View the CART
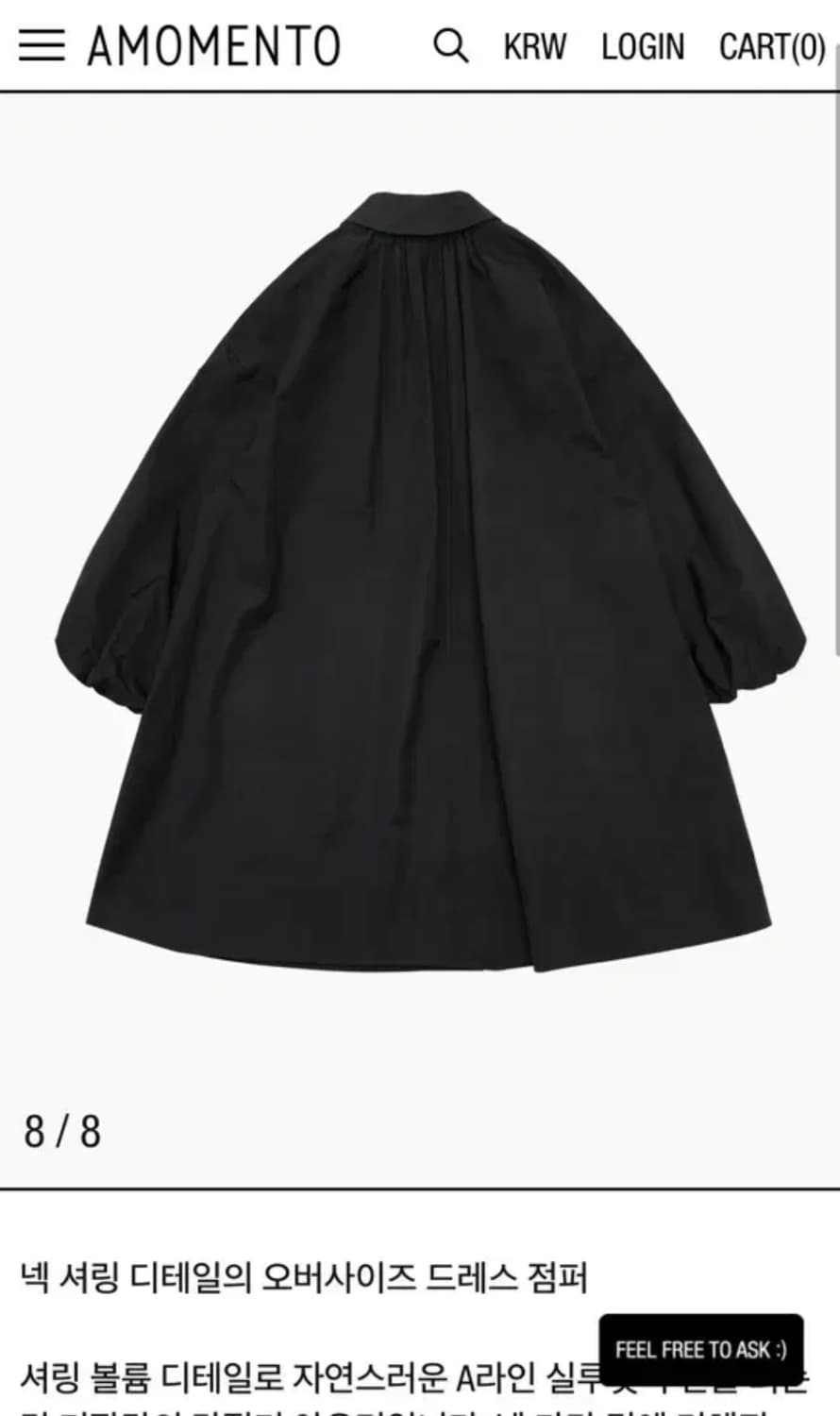Image resolution: width=840 pixels, height=1416 pixels. [x=772, y=46]
